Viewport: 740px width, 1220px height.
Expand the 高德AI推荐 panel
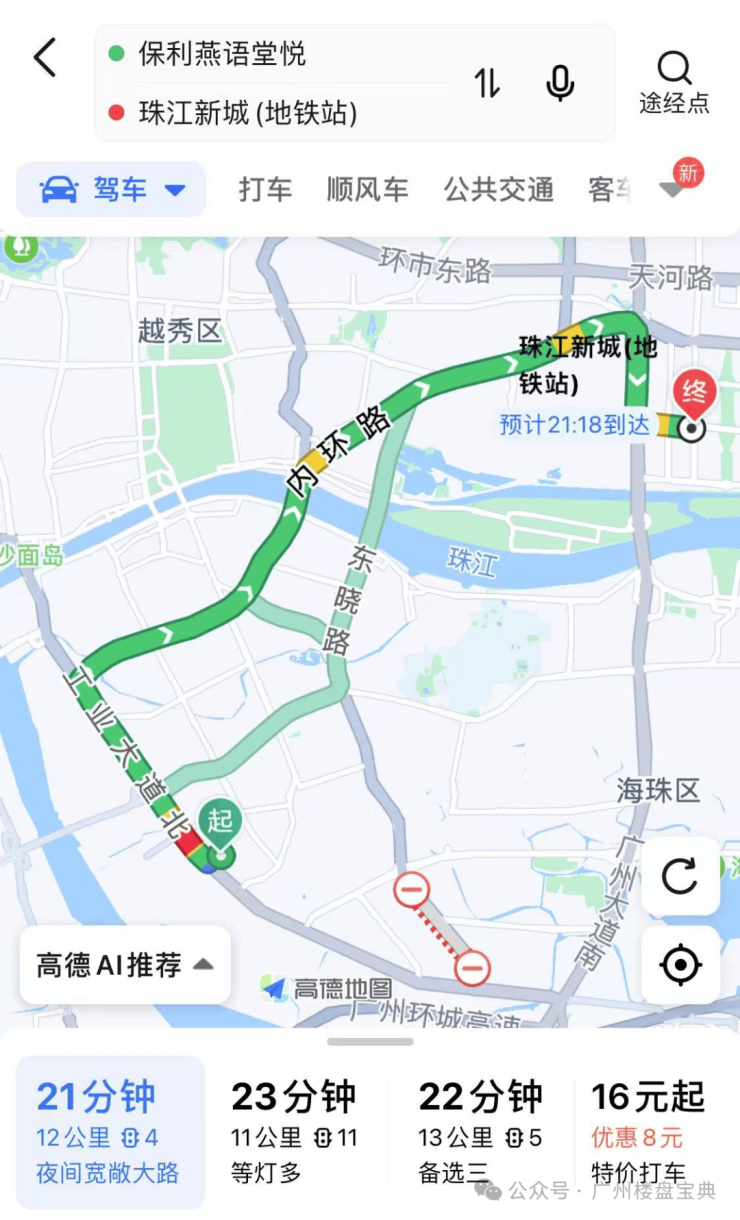125,965
